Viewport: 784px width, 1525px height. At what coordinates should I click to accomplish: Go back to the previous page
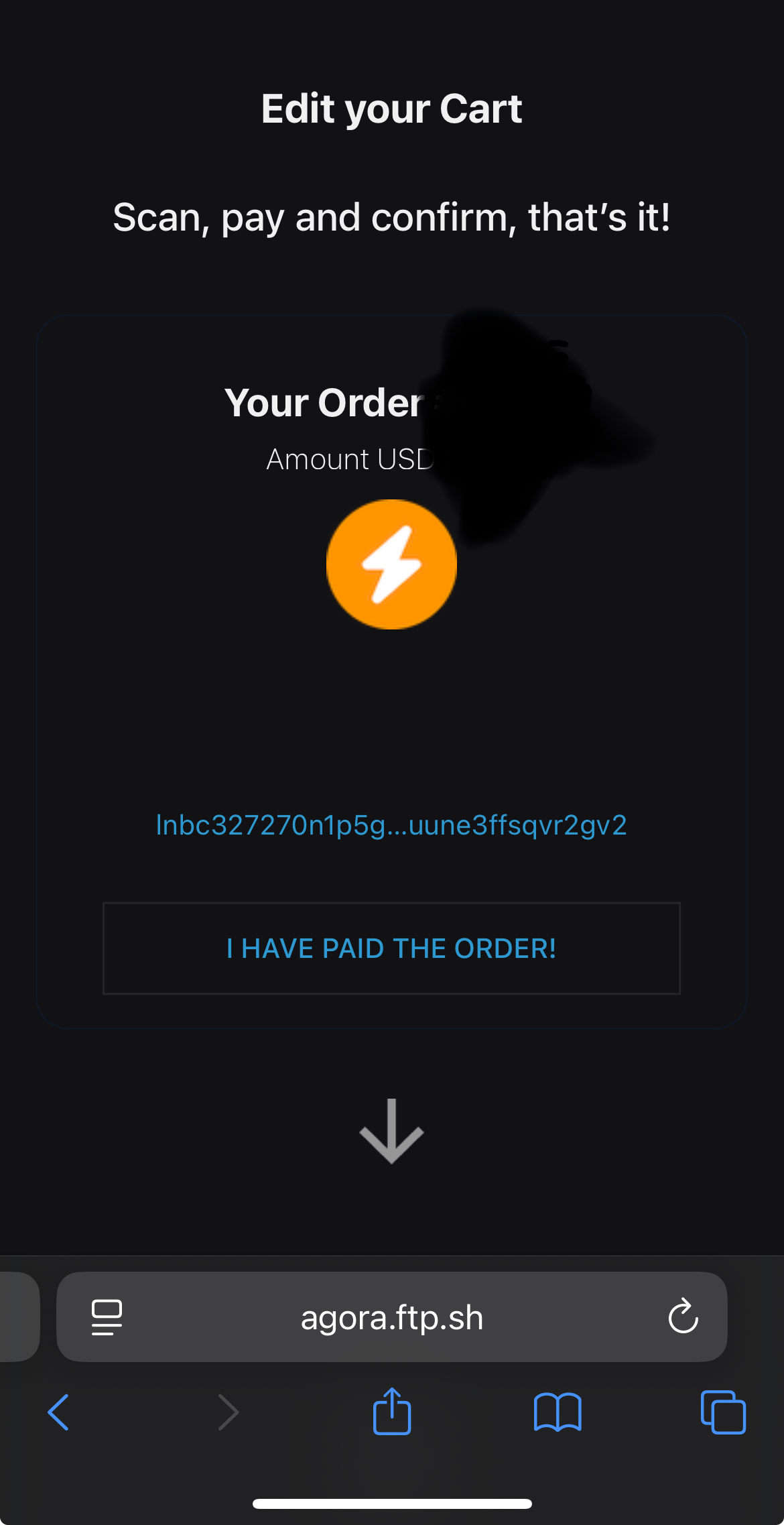coord(59,1412)
